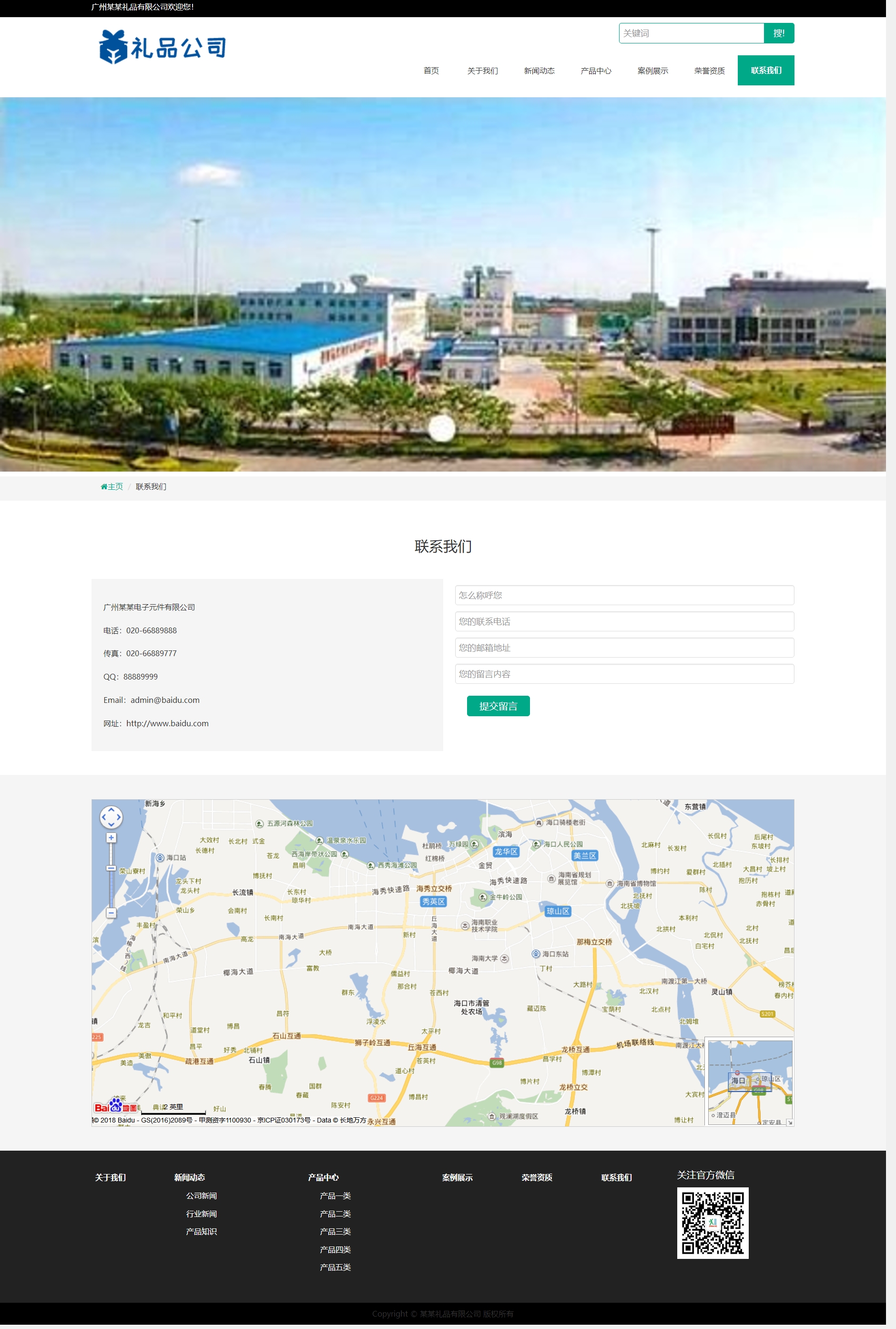Open 产品中心 in the top menu

pos(595,71)
